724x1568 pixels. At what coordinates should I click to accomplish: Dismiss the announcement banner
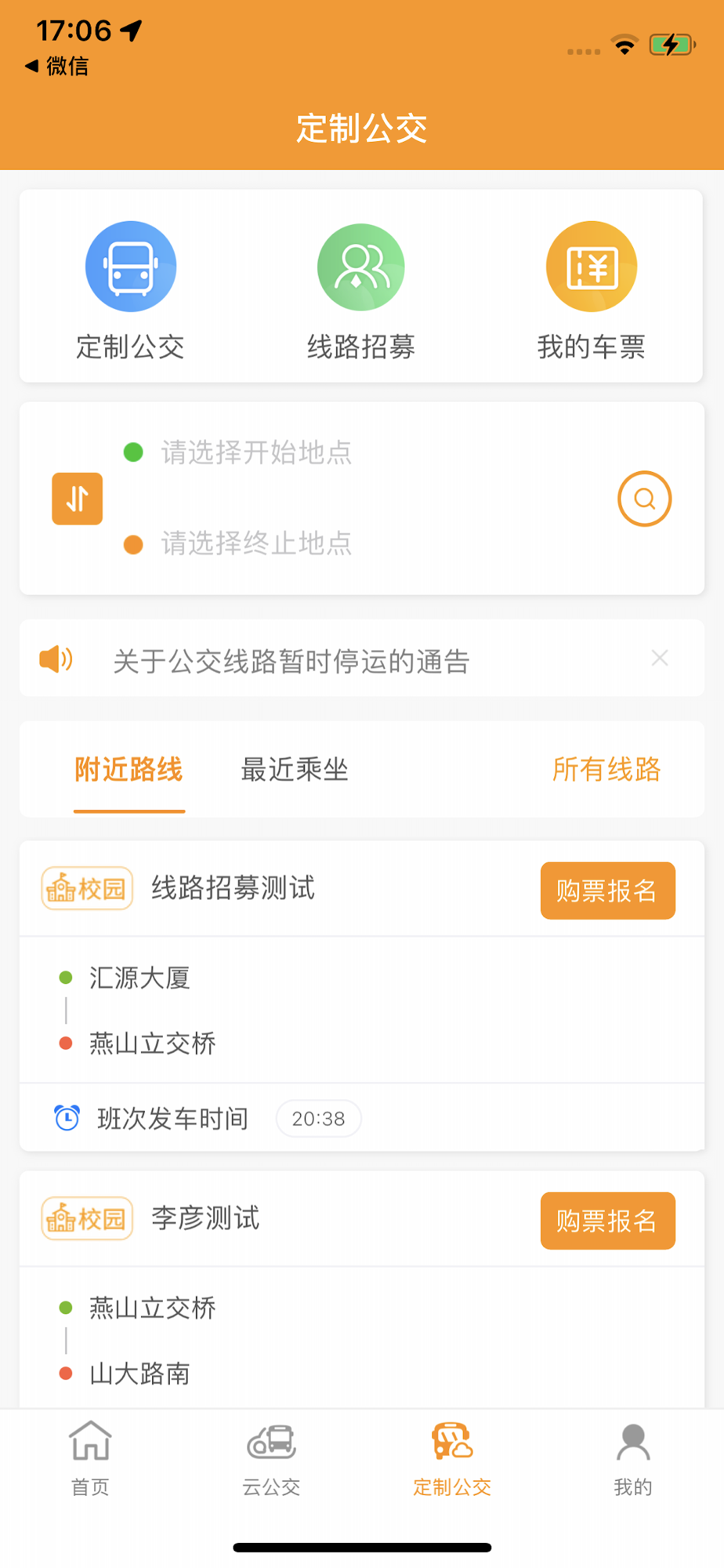(x=660, y=659)
